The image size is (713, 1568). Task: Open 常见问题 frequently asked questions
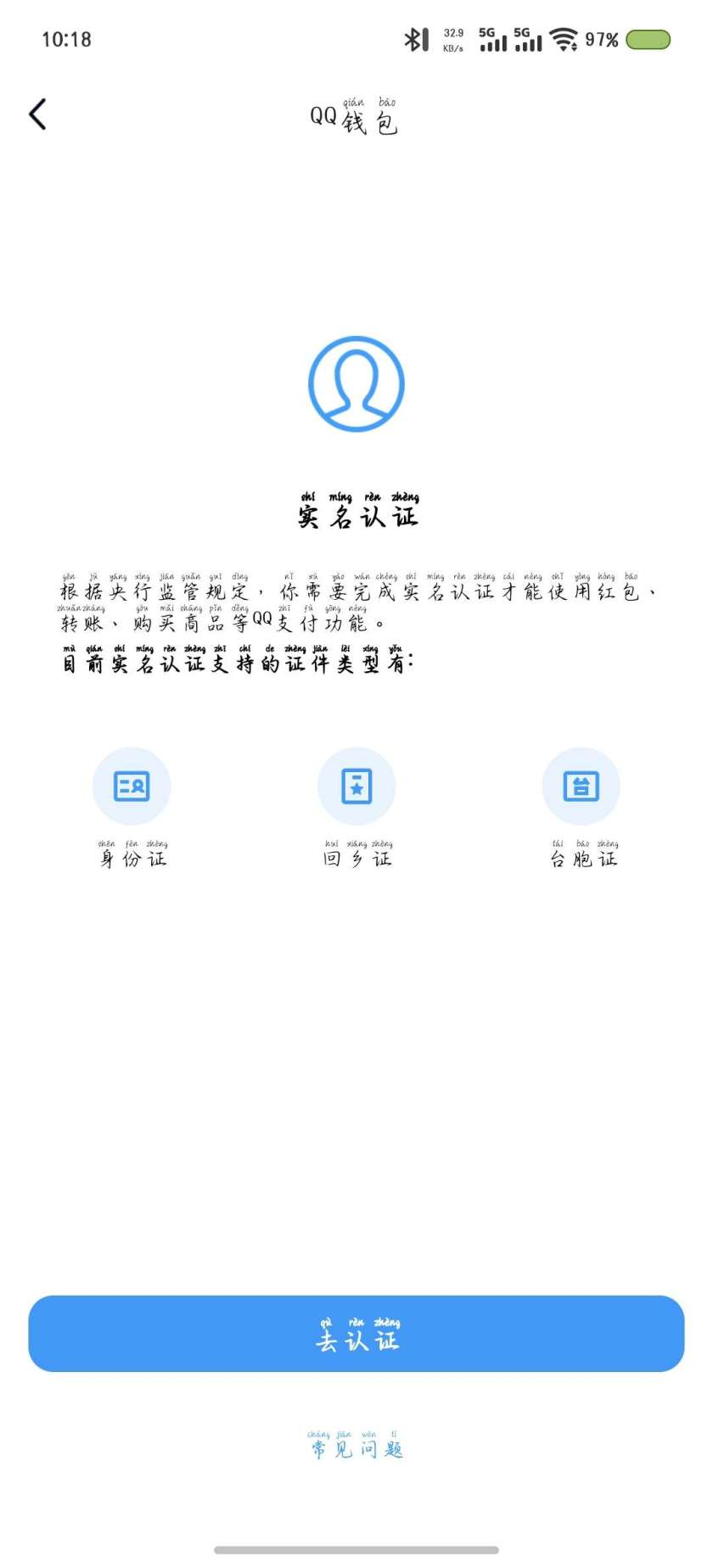pos(356,1449)
